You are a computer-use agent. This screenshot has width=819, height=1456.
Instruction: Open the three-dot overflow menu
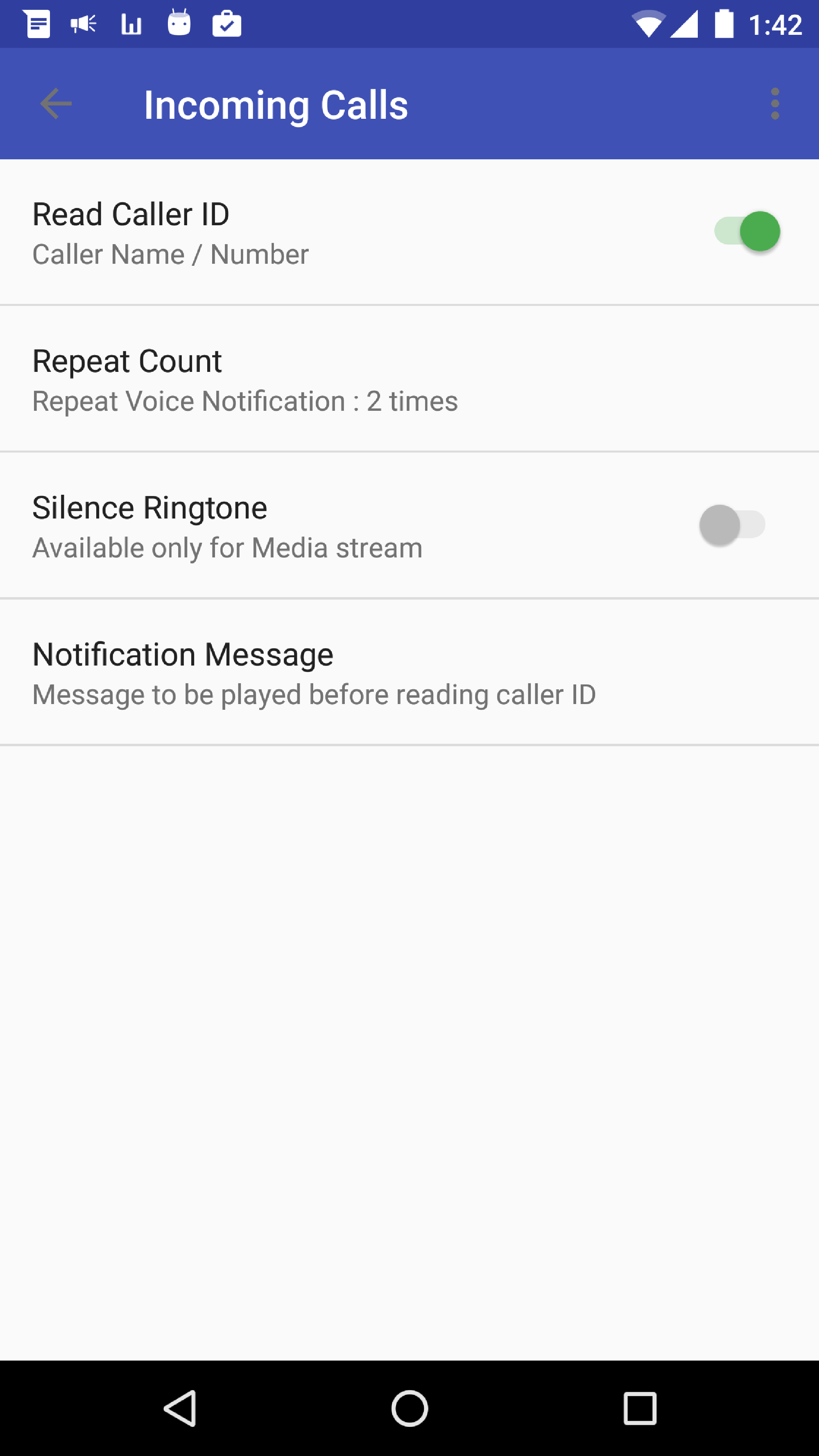(x=775, y=104)
